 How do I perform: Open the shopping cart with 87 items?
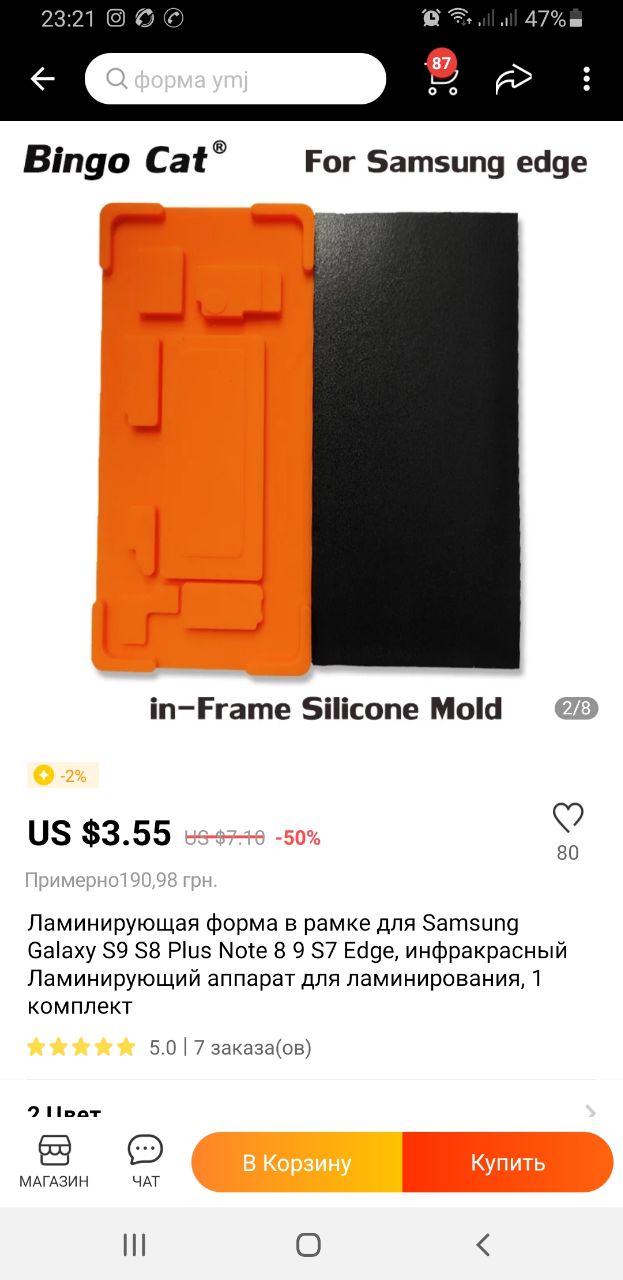click(x=442, y=77)
